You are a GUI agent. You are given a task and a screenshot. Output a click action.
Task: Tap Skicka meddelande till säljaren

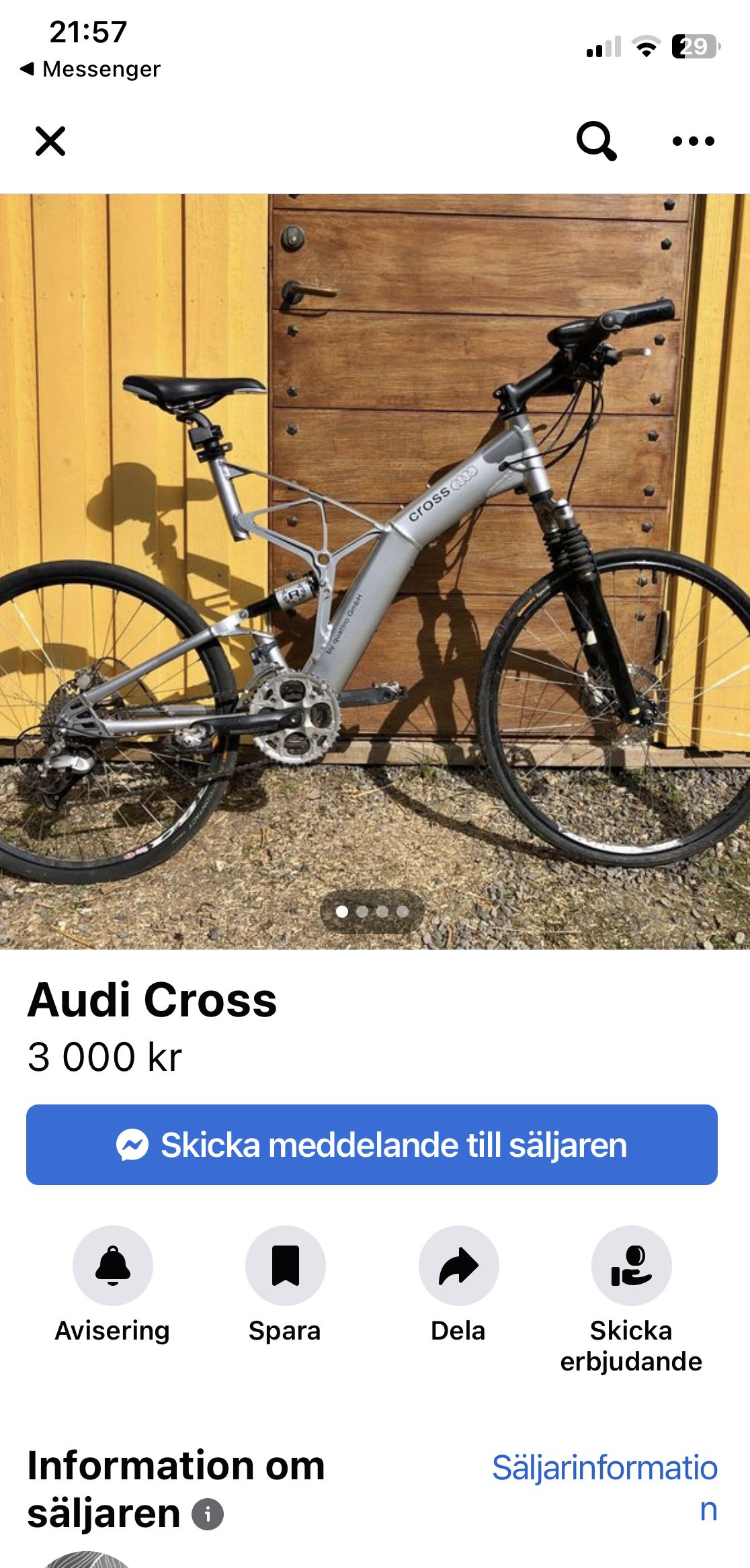click(372, 1145)
